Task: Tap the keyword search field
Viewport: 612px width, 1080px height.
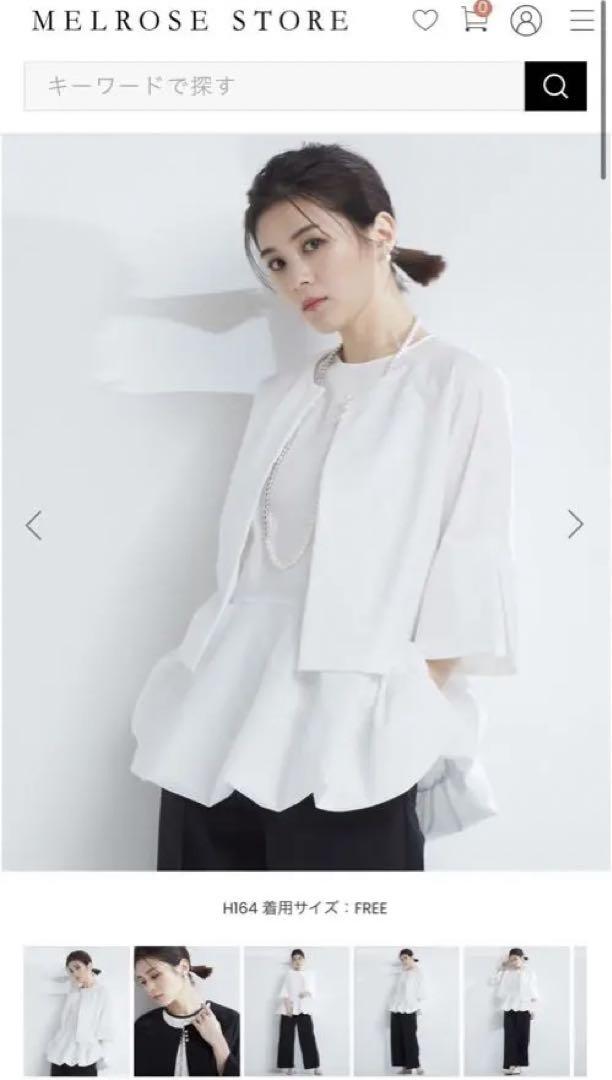Action: [x=274, y=86]
